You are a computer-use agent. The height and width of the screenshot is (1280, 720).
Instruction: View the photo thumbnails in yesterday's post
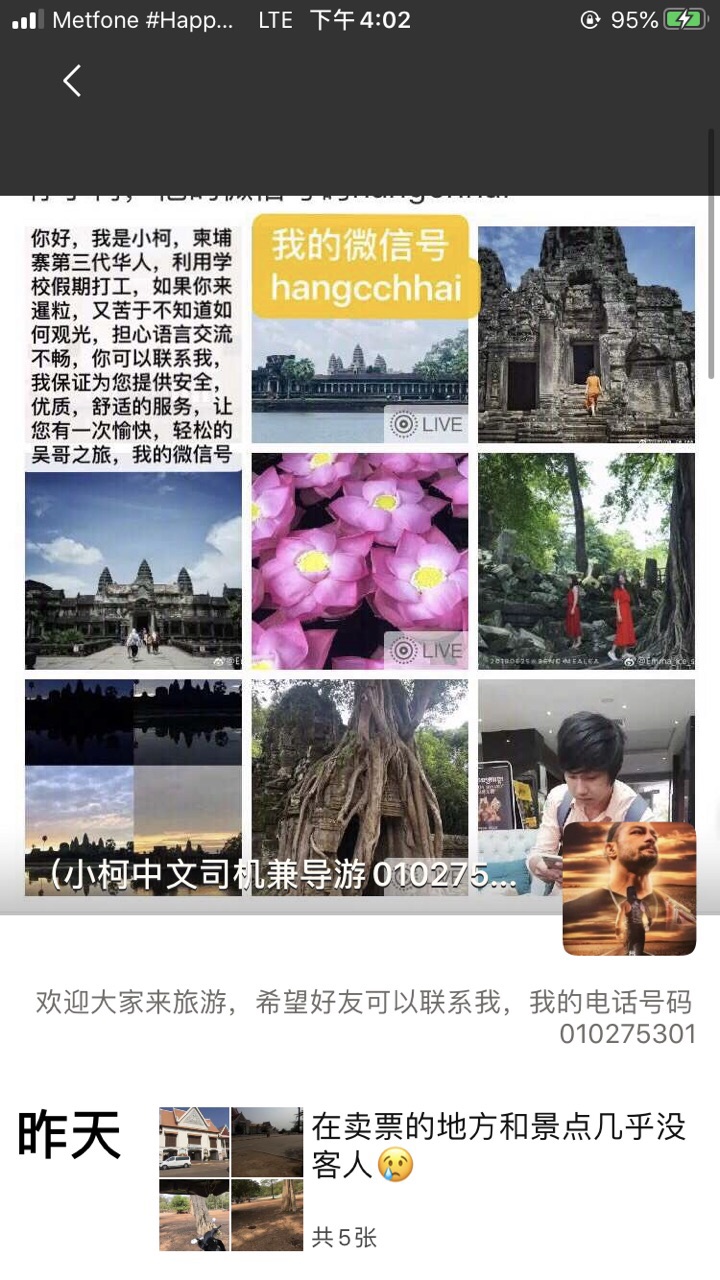pos(231,1178)
